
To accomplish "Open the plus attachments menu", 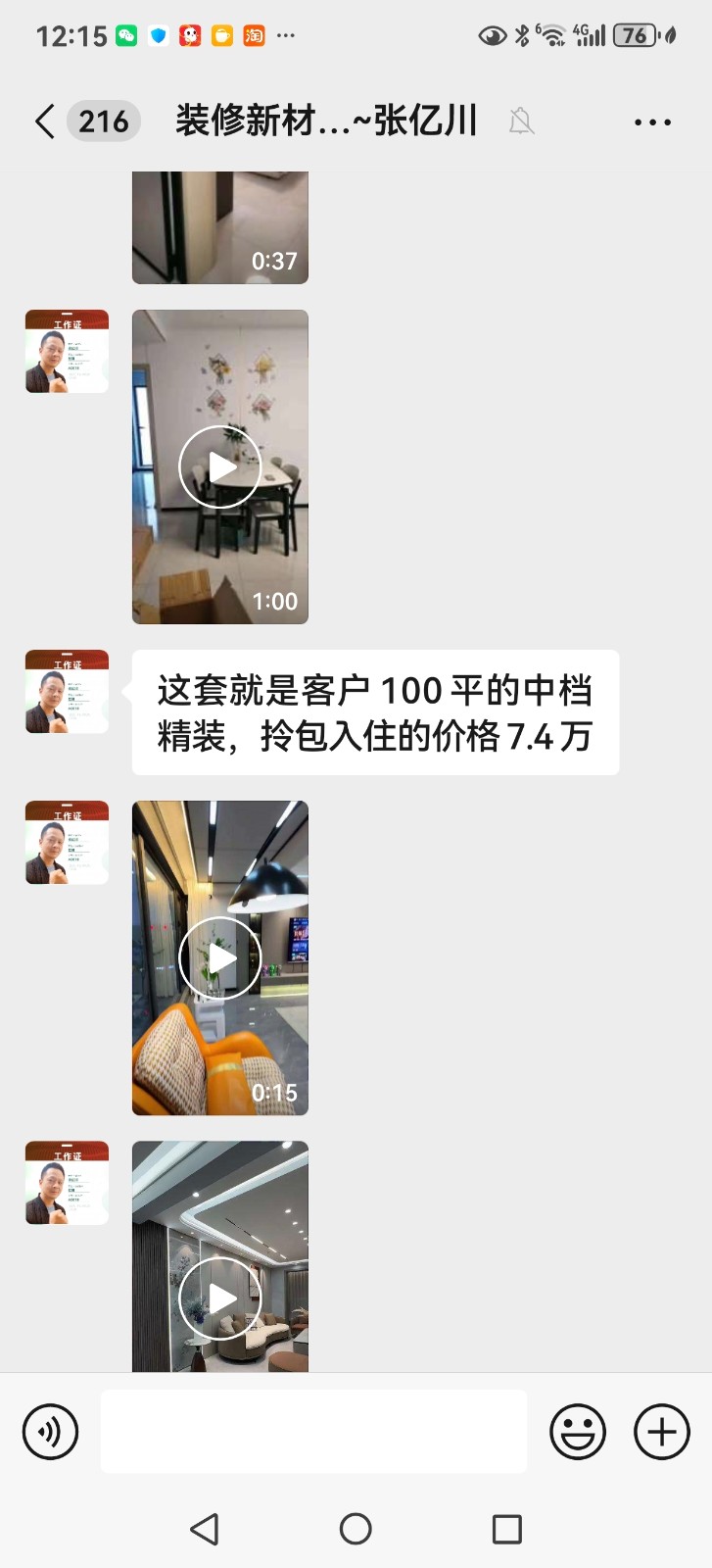I will pyautogui.click(x=662, y=1432).
